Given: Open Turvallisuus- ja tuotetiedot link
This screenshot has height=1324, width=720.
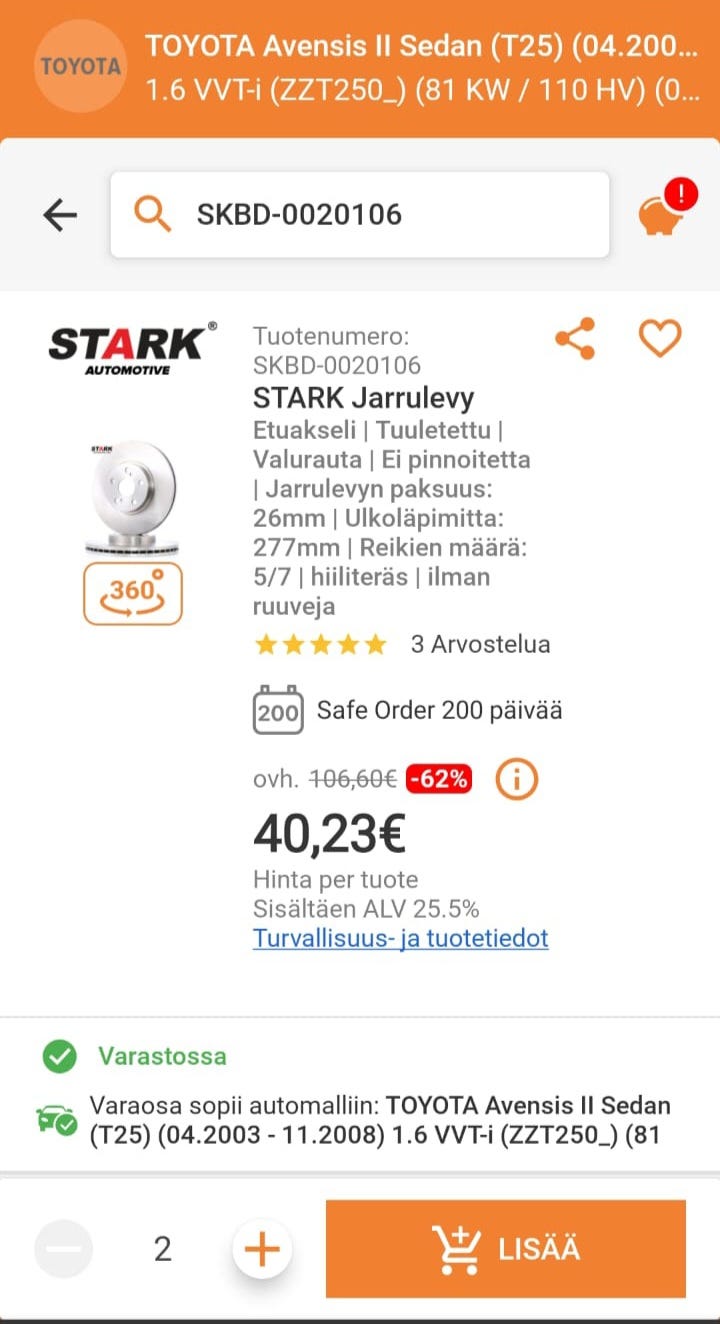Looking at the screenshot, I should pyautogui.click(x=400, y=940).
